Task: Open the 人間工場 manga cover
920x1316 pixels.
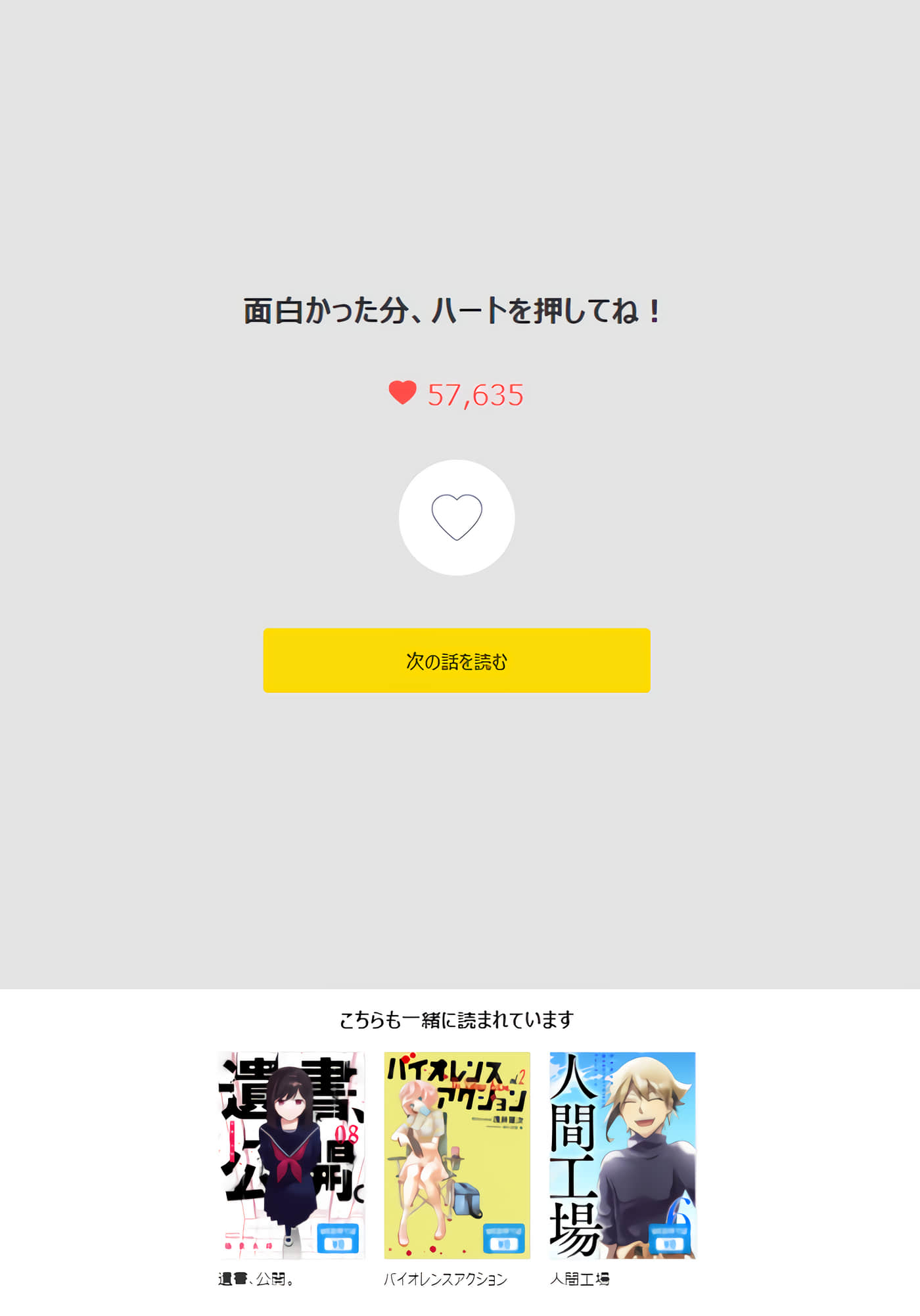Action: (x=622, y=1154)
